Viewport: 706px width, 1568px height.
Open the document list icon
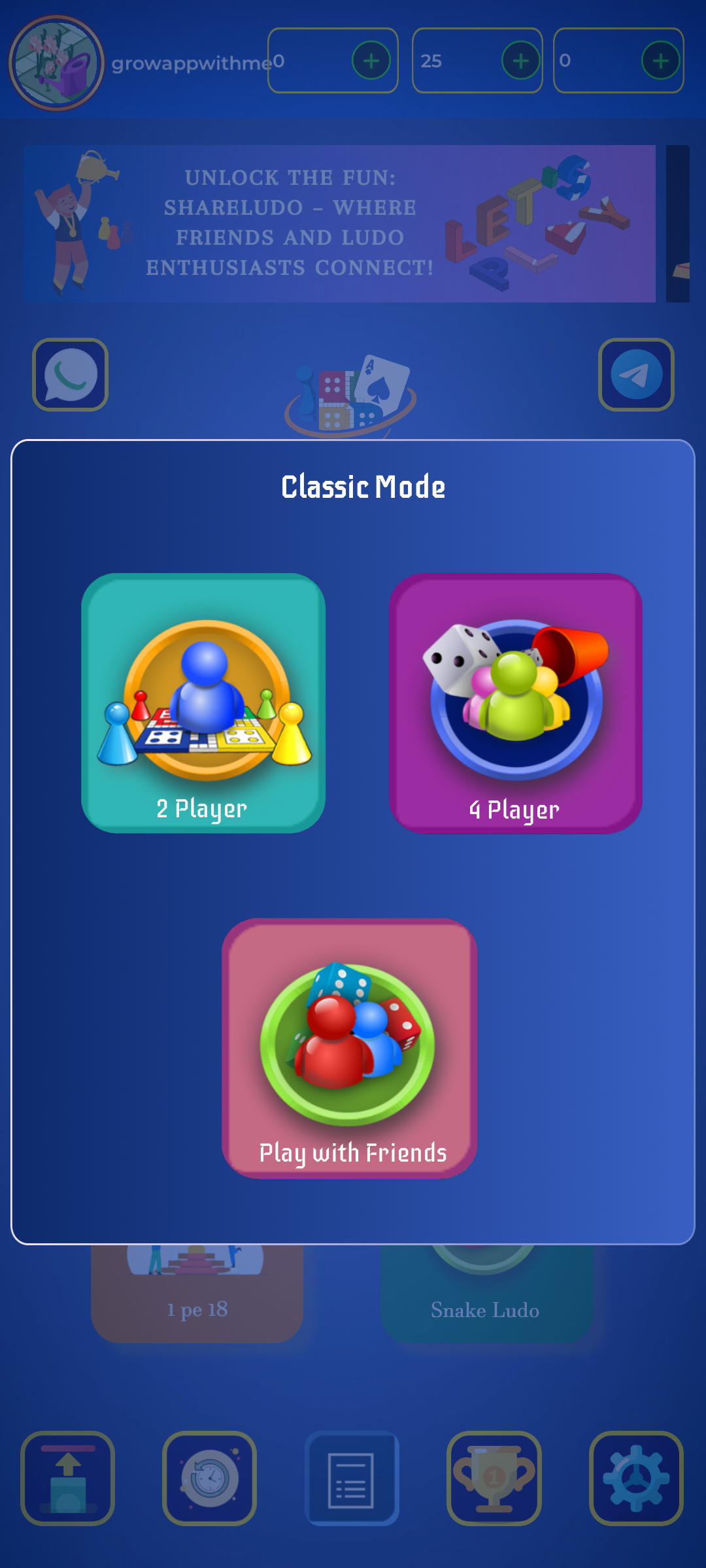(352, 1478)
